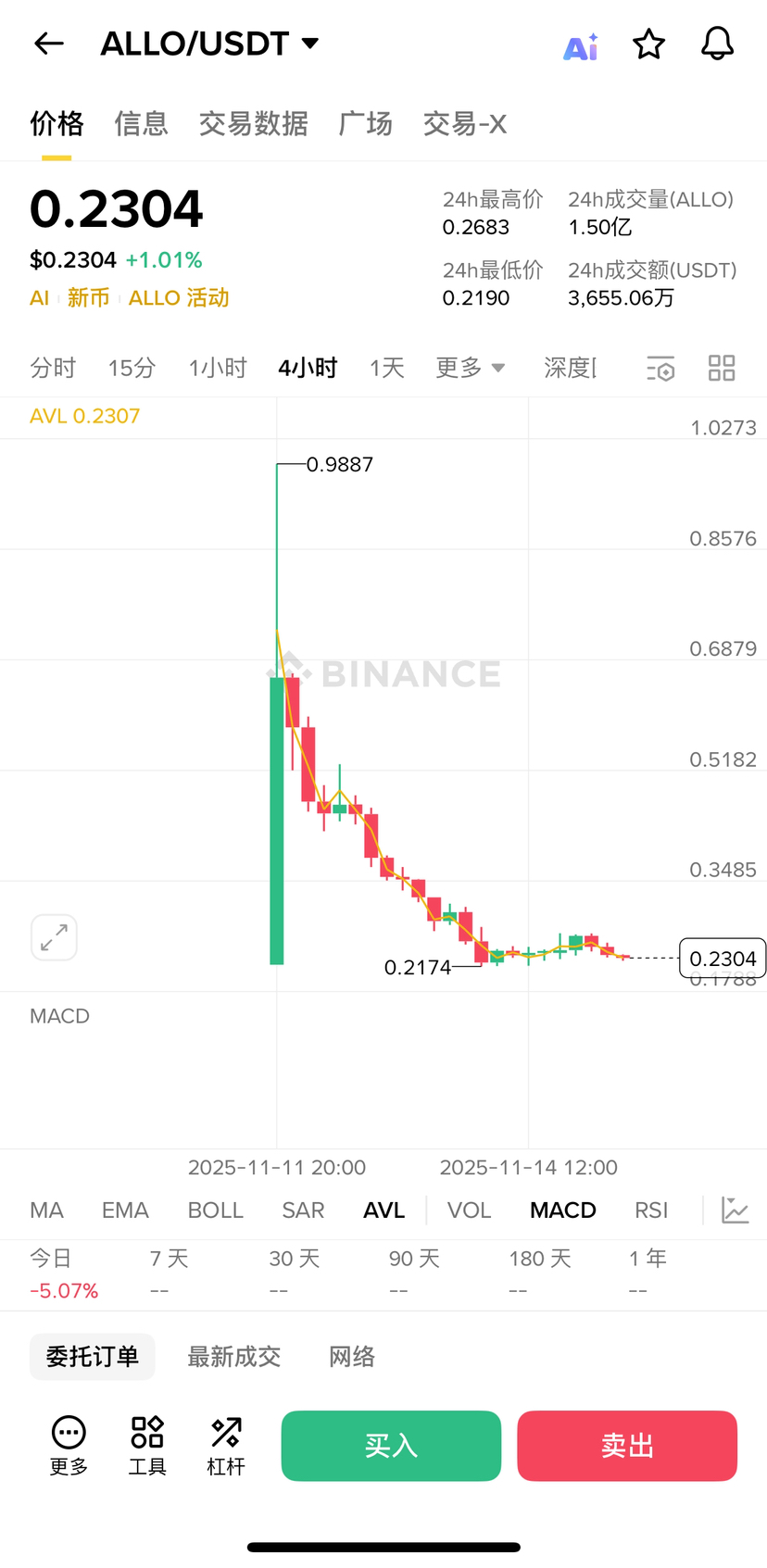Open the price alert bell
Viewport: 767px width, 1568px height.
pos(717,44)
